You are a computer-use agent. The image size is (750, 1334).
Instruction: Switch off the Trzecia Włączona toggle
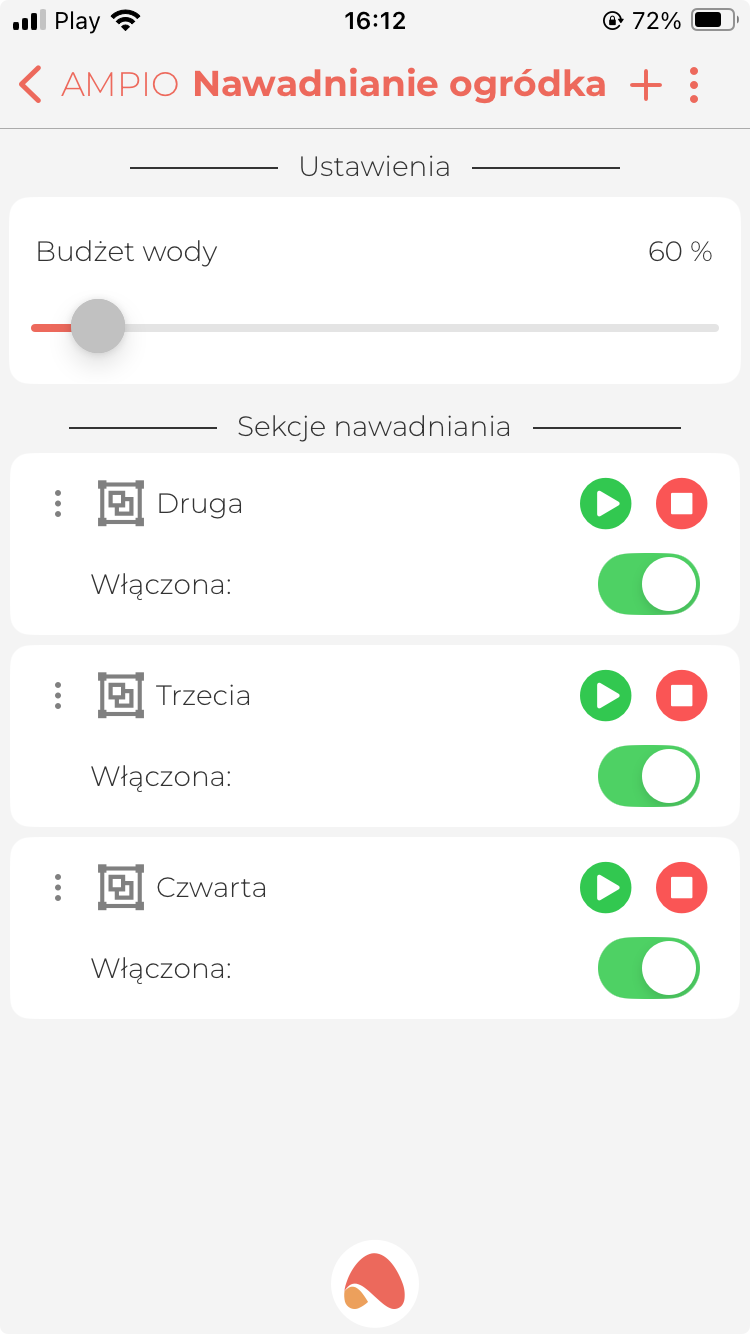pyautogui.click(x=648, y=776)
